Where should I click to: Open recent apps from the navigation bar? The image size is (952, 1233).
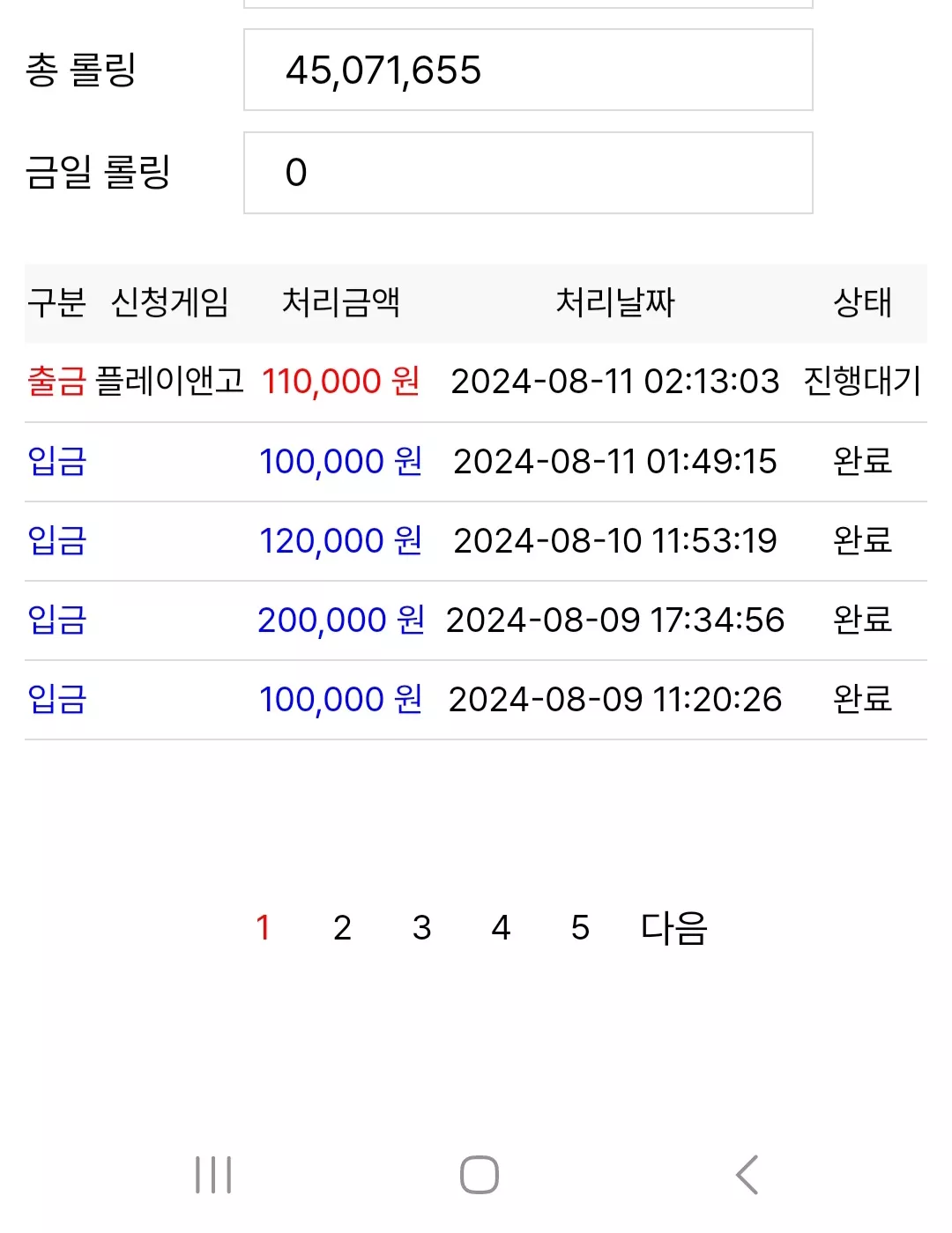point(213,1175)
